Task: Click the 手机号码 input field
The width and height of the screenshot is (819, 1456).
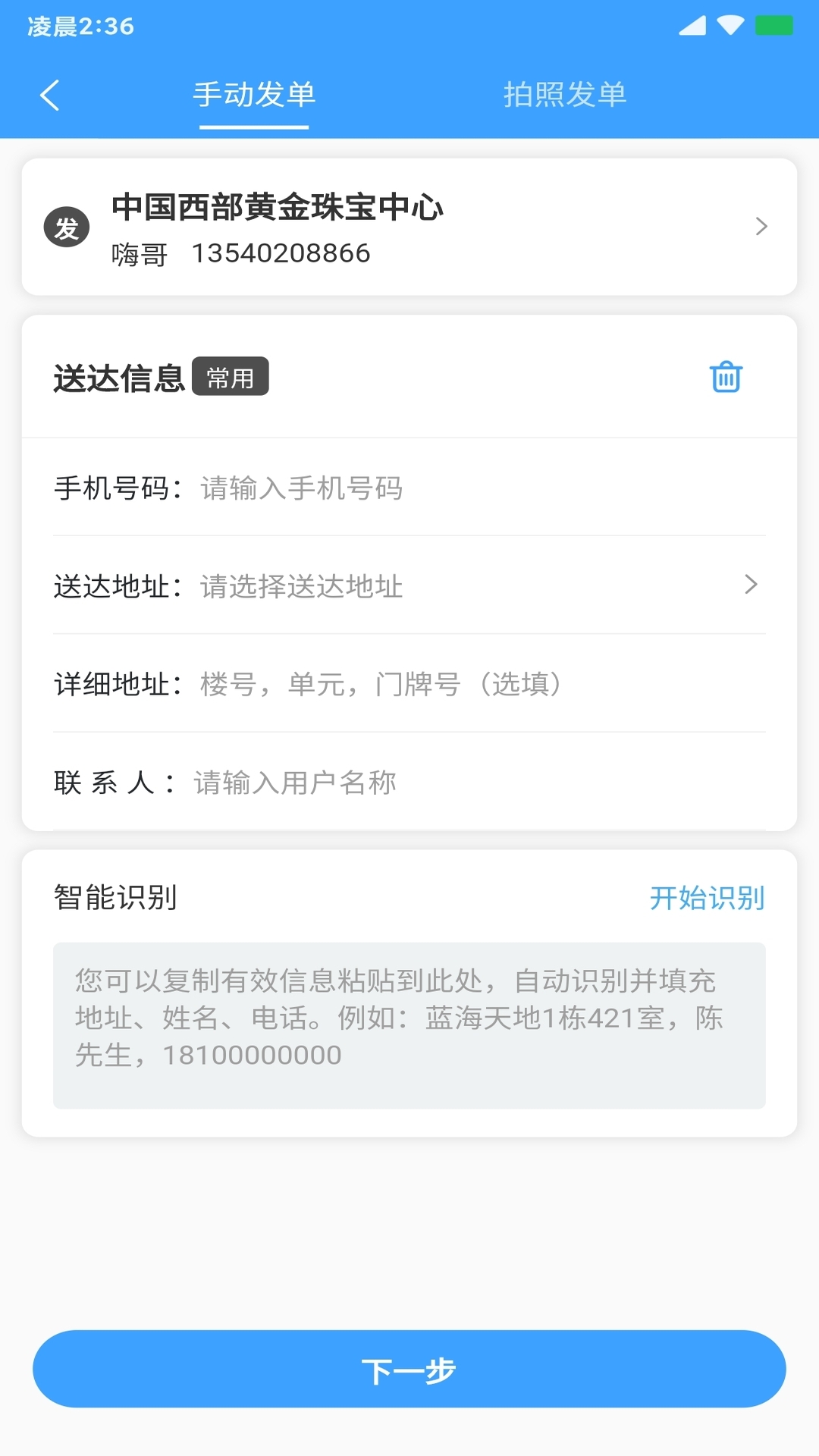Action: coord(379,489)
